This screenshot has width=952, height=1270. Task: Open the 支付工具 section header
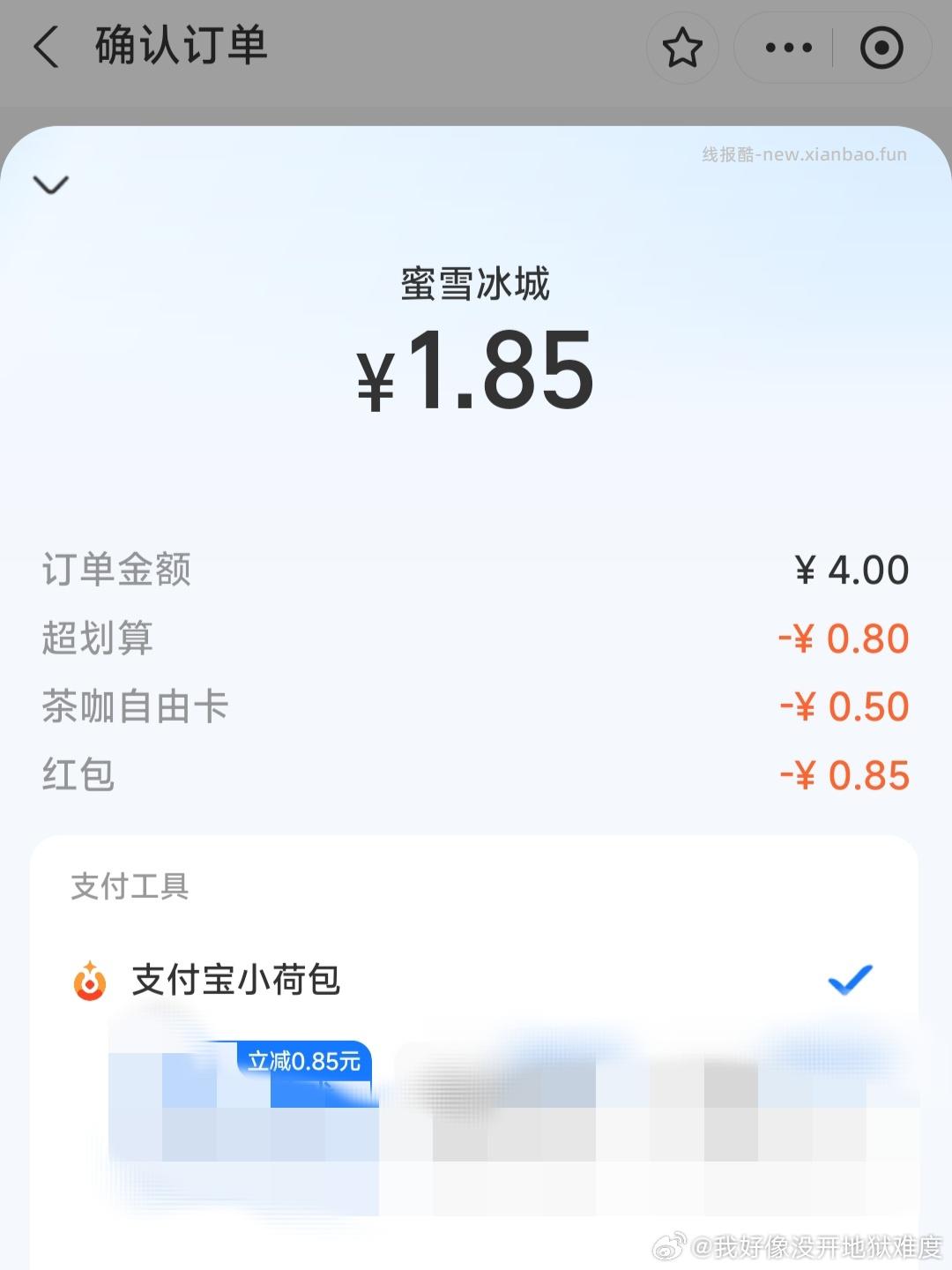[130, 889]
